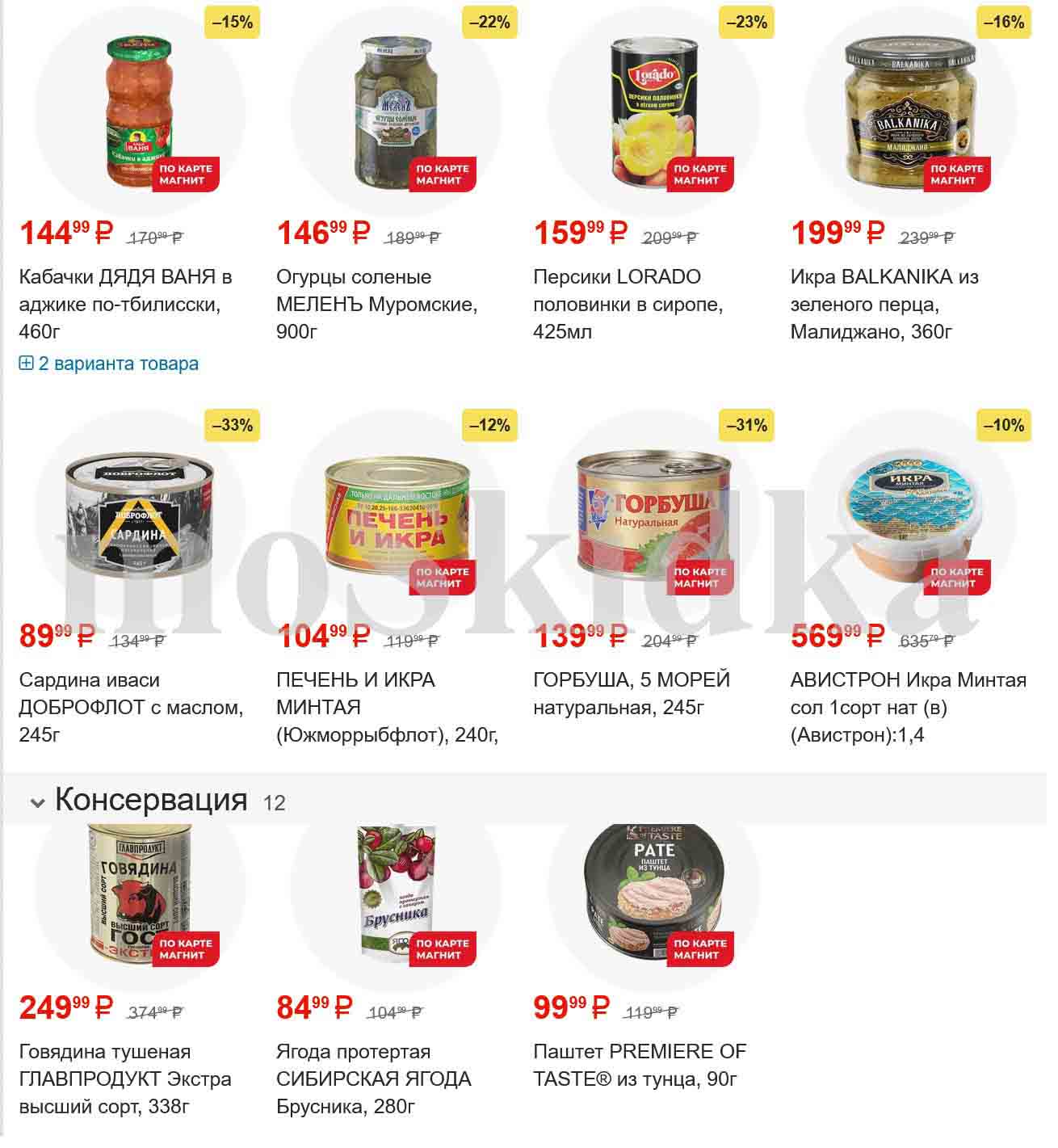
Task: Expand the 2 варианта товара link
Action: (118, 364)
